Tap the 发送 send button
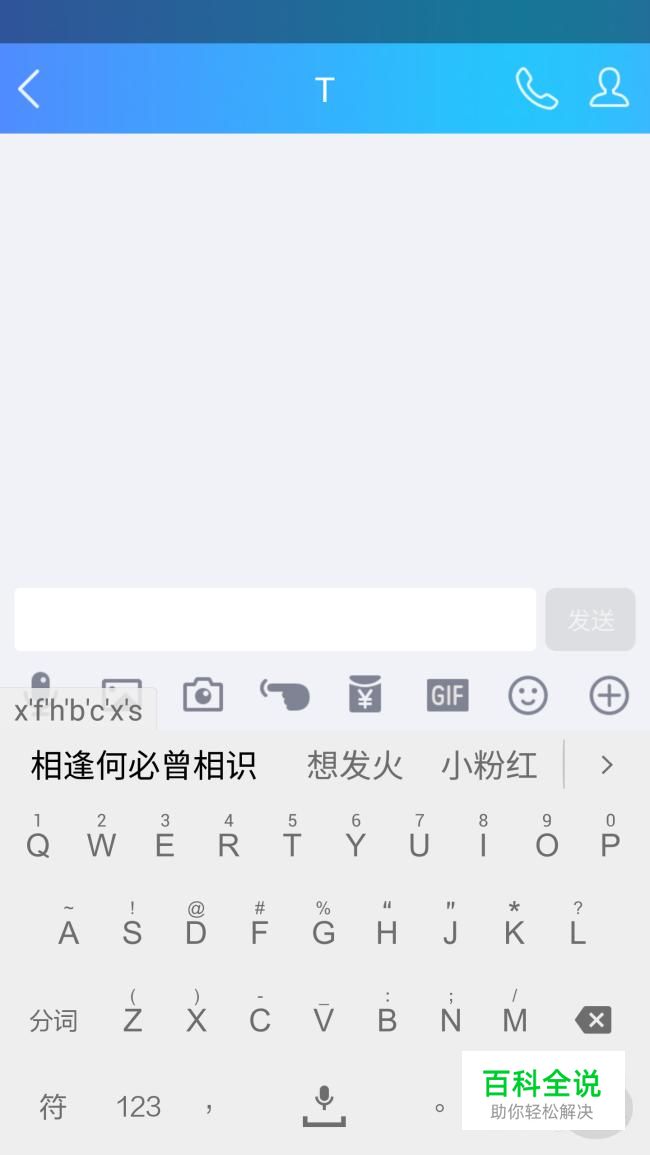The width and height of the screenshot is (650, 1155). pyautogui.click(x=590, y=620)
